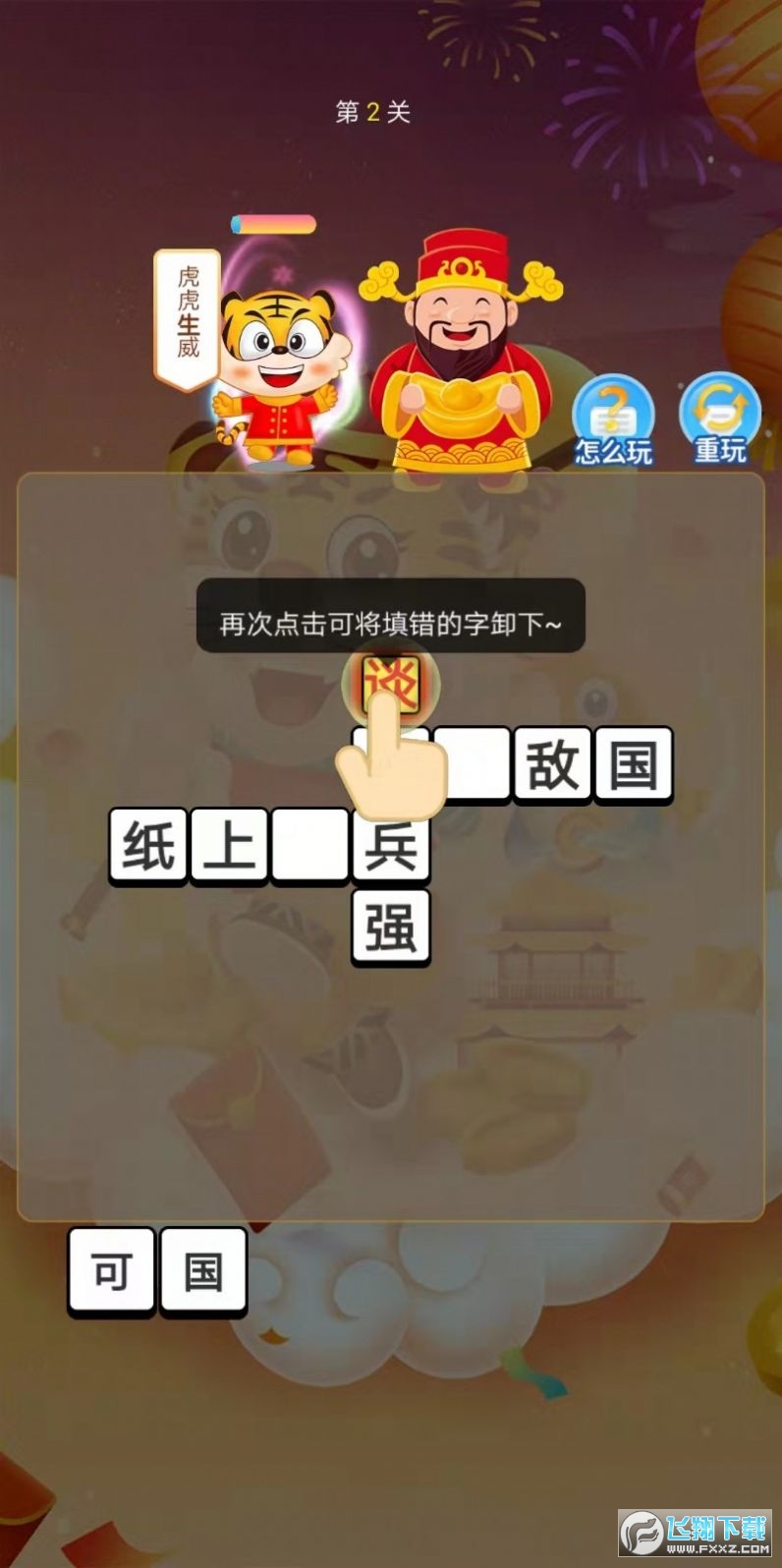Pick the 国 tile from the answer tray
Image resolution: width=782 pixels, height=1568 pixels.
pyautogui.click(x=202, y=1271)
